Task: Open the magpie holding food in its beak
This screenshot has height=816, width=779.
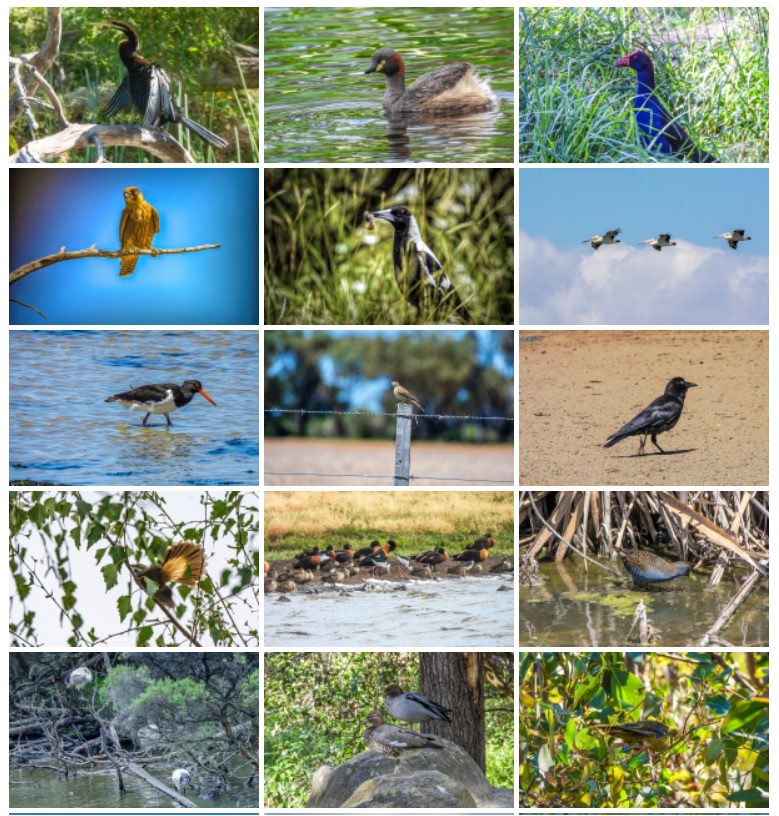Action: coord(389,246)
